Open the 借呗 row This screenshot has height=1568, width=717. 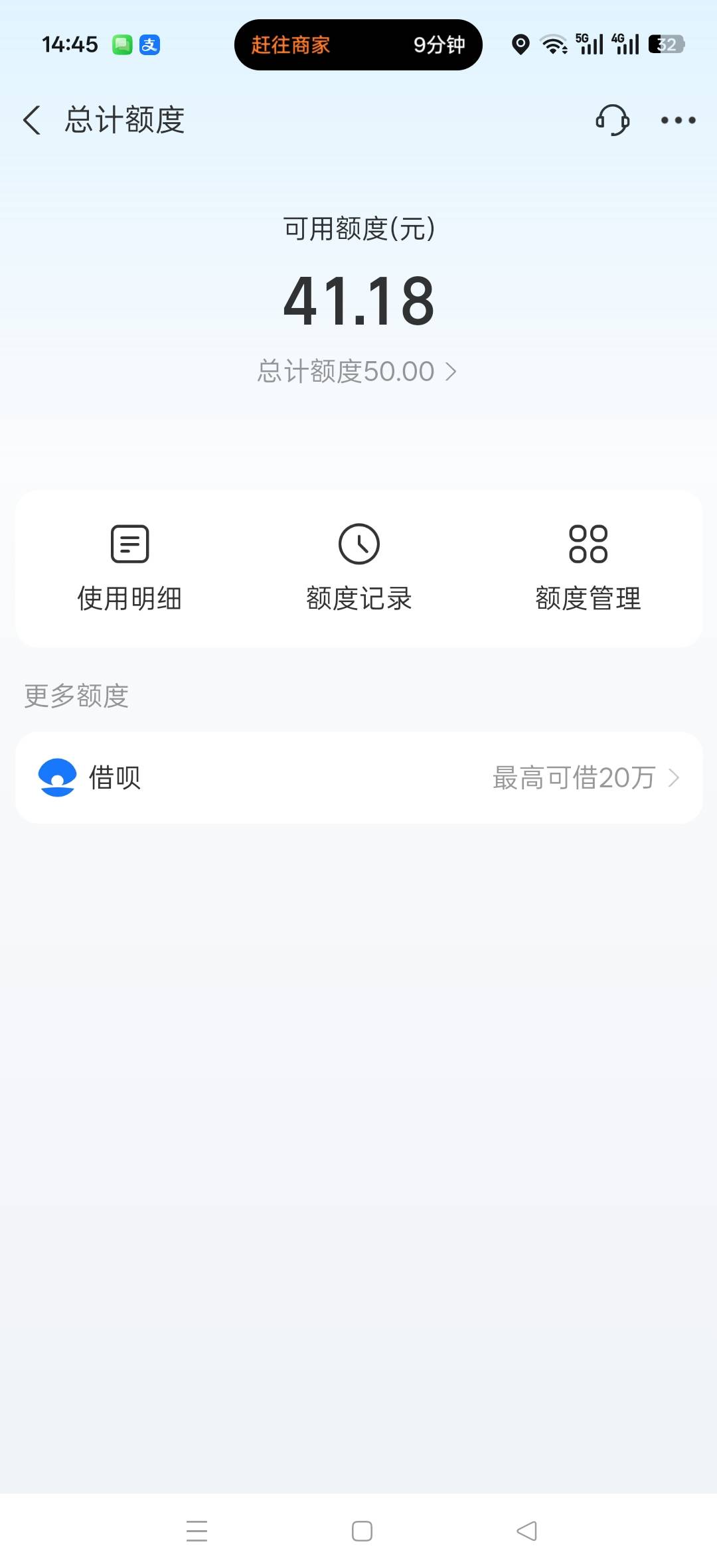(x=358, y=777)
